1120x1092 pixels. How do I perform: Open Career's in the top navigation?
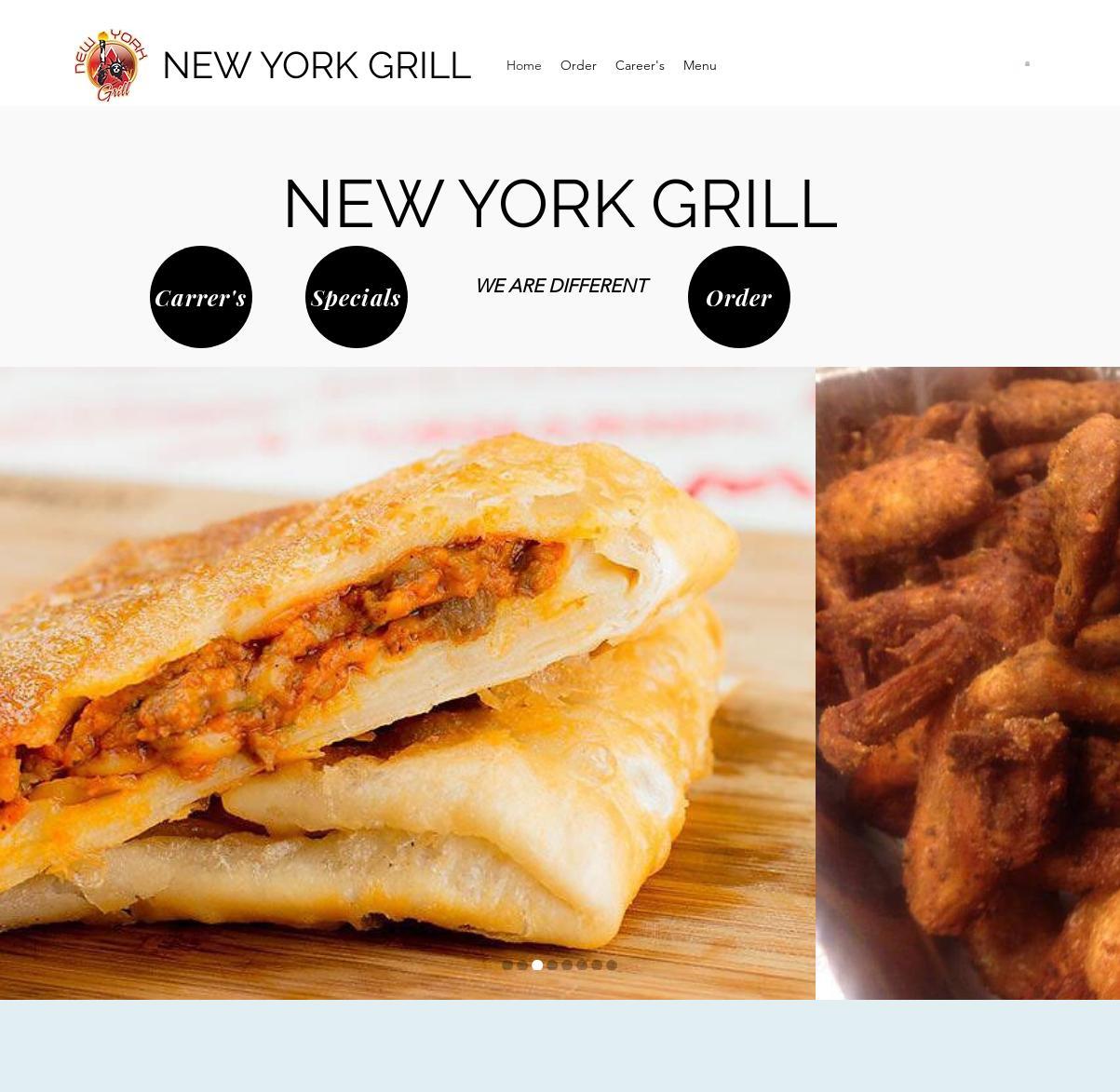click(x=640, y=65)
